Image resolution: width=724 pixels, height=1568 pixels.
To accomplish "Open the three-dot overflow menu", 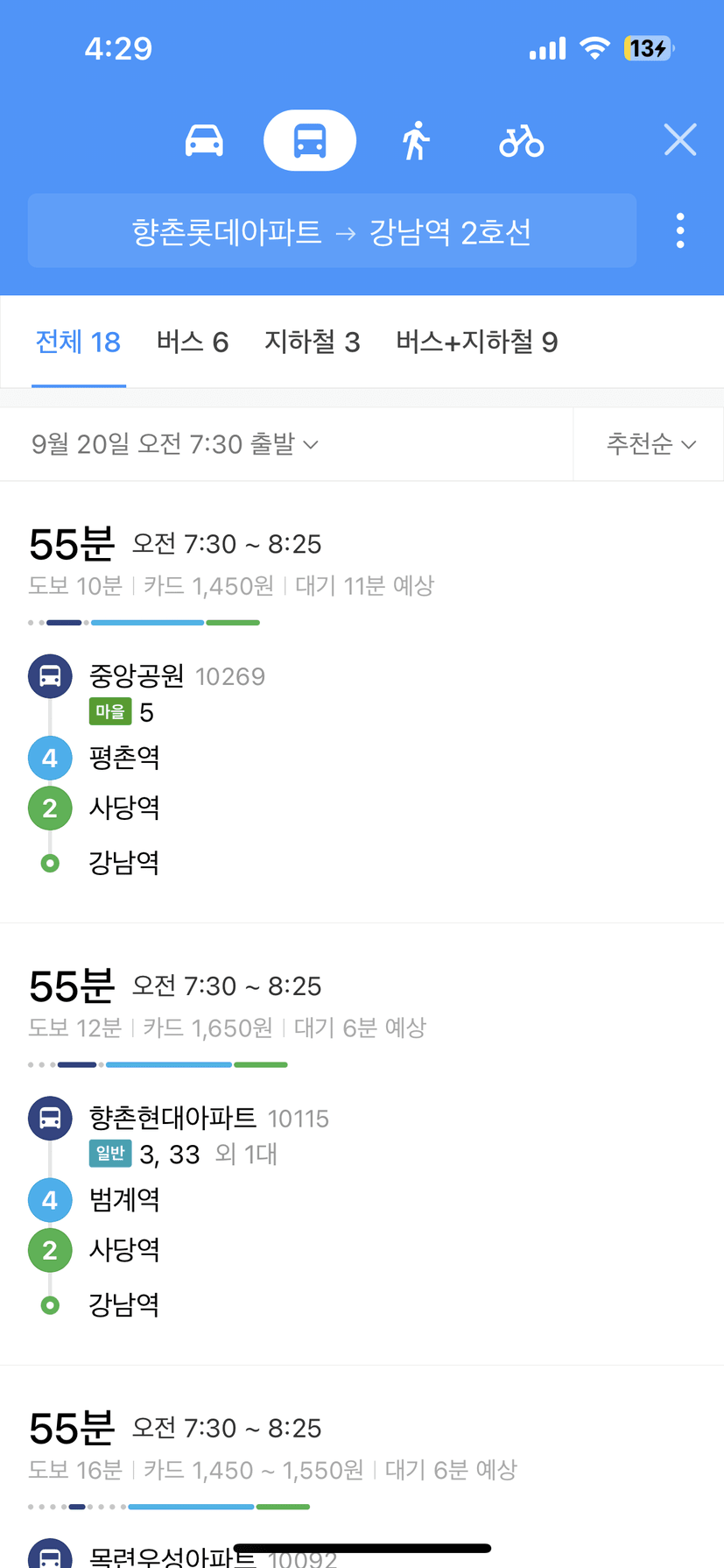I will (x=680, y=231).
